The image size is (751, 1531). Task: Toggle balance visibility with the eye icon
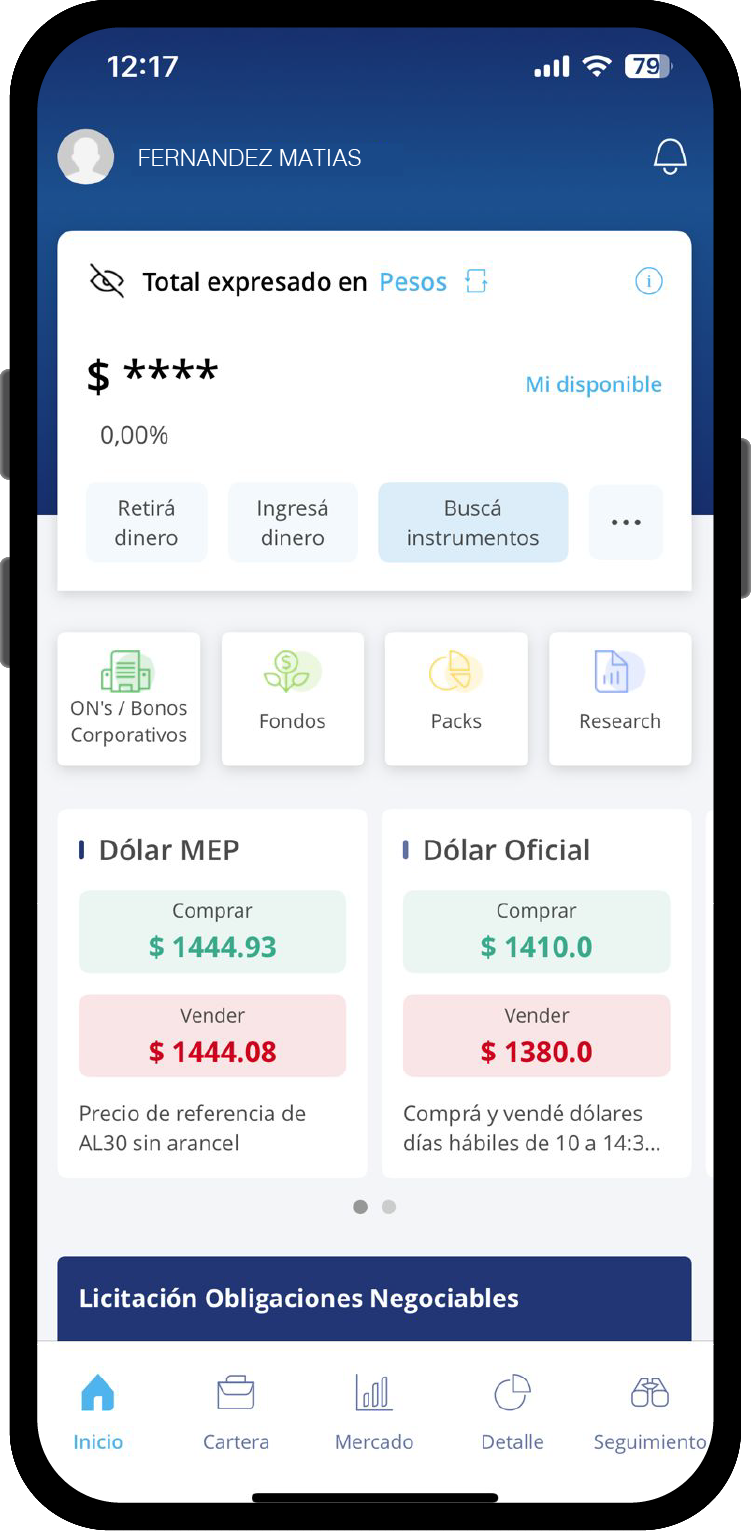pos(107,282)
